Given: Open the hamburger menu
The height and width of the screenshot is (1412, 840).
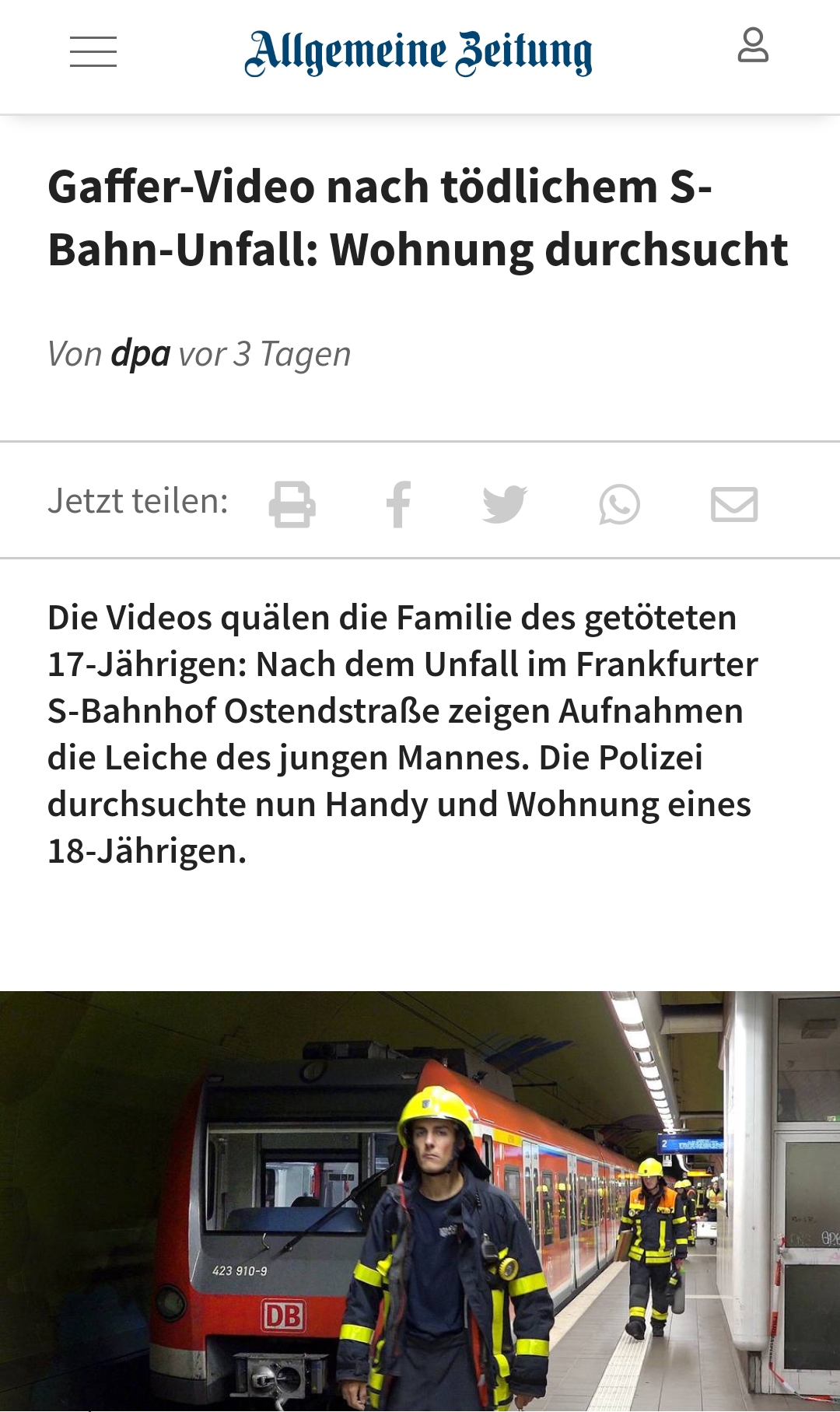Looking at the screenshot, I should pos(93,52).
